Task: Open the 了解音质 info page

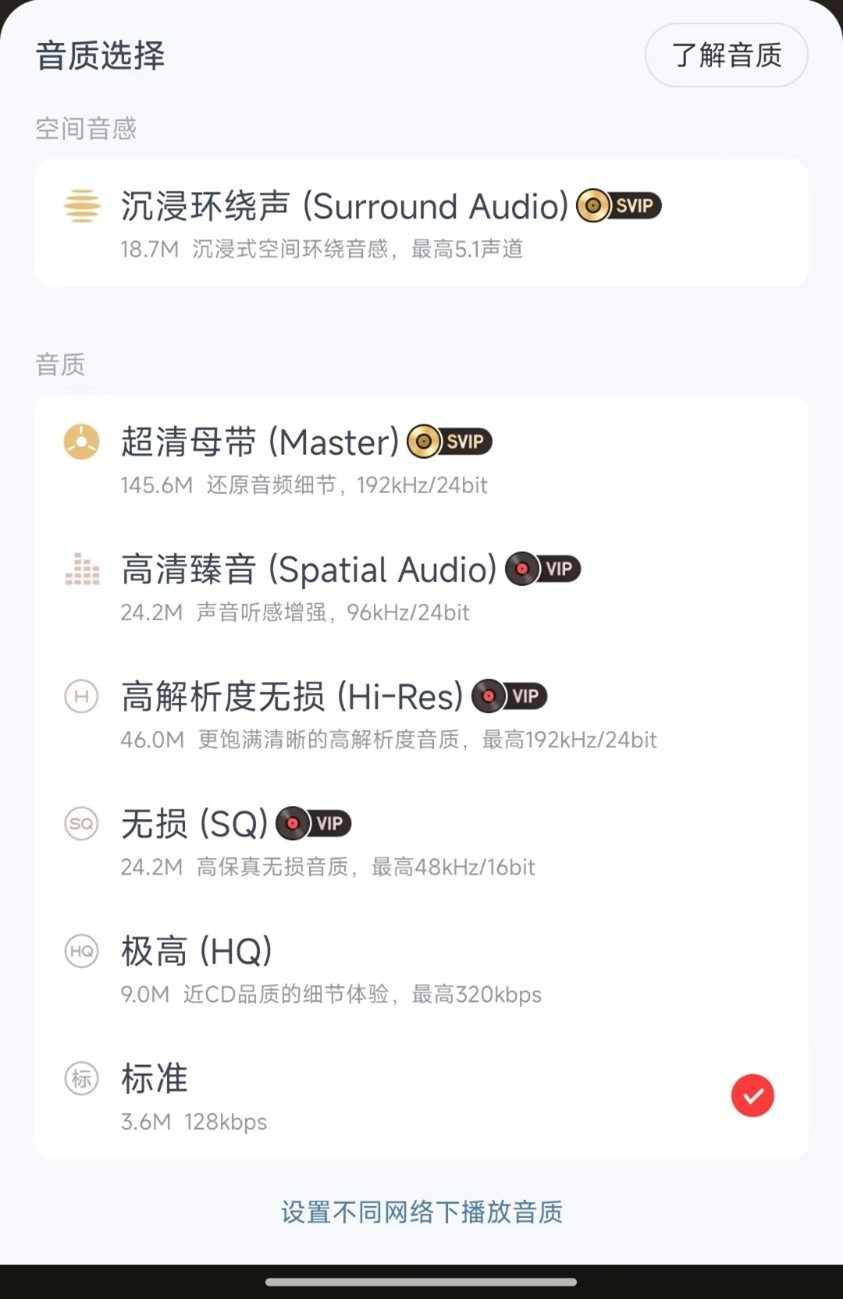Action: [727, 55]
